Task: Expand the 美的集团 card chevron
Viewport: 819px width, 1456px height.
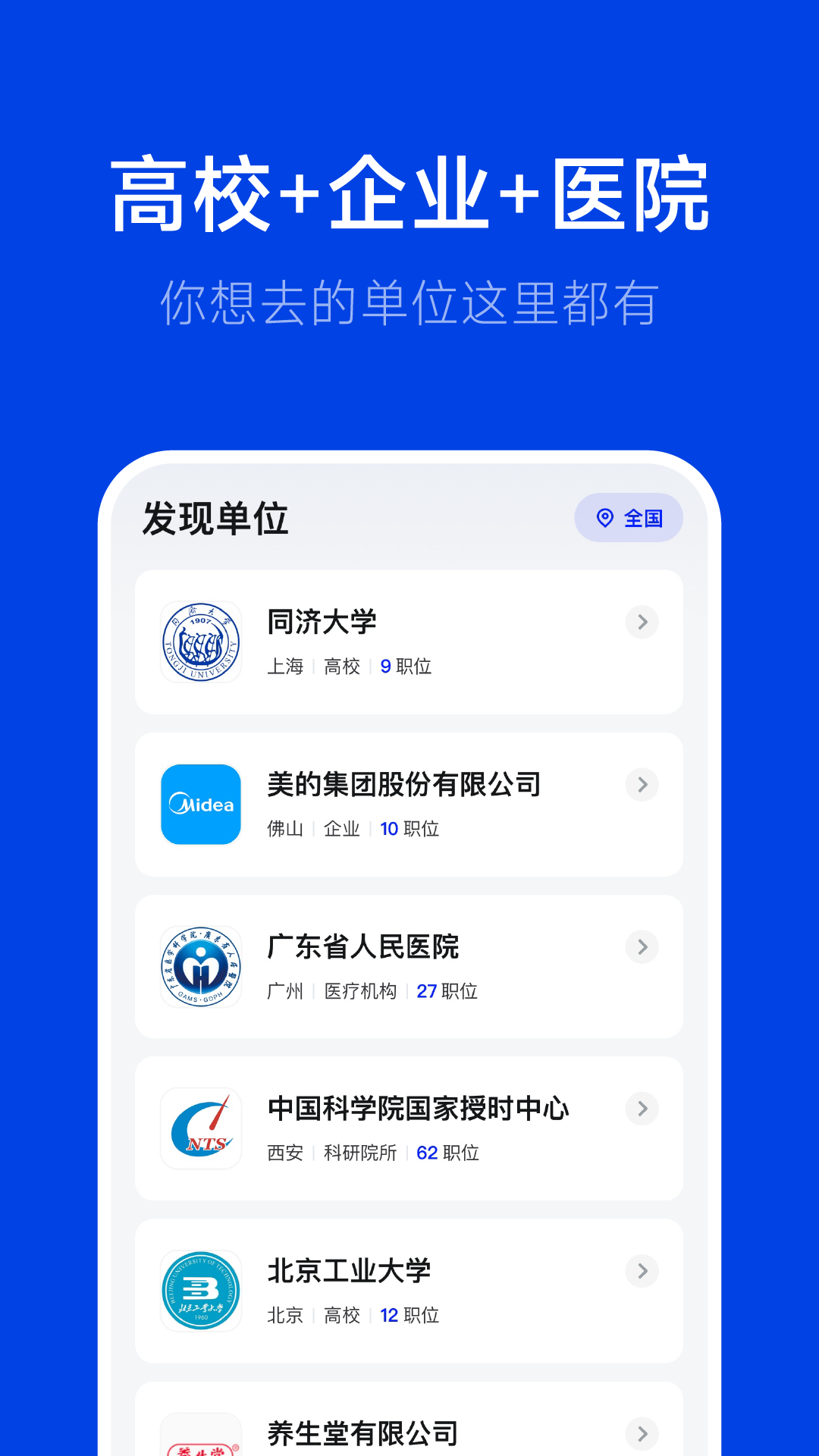Action: click(642, 784)
